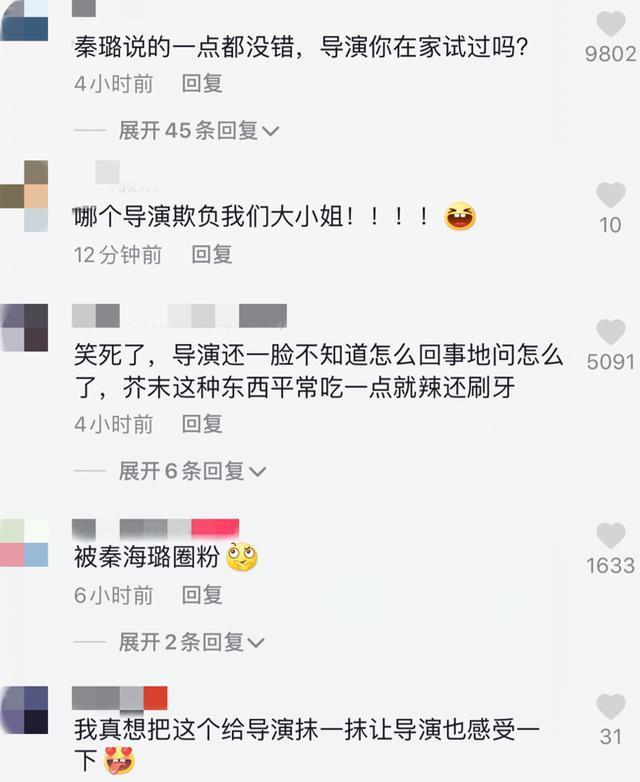The image size is (640, 782).
Task: Like the comment starting with 秦璐说的一点都没错
Action: tap(610, 24)
